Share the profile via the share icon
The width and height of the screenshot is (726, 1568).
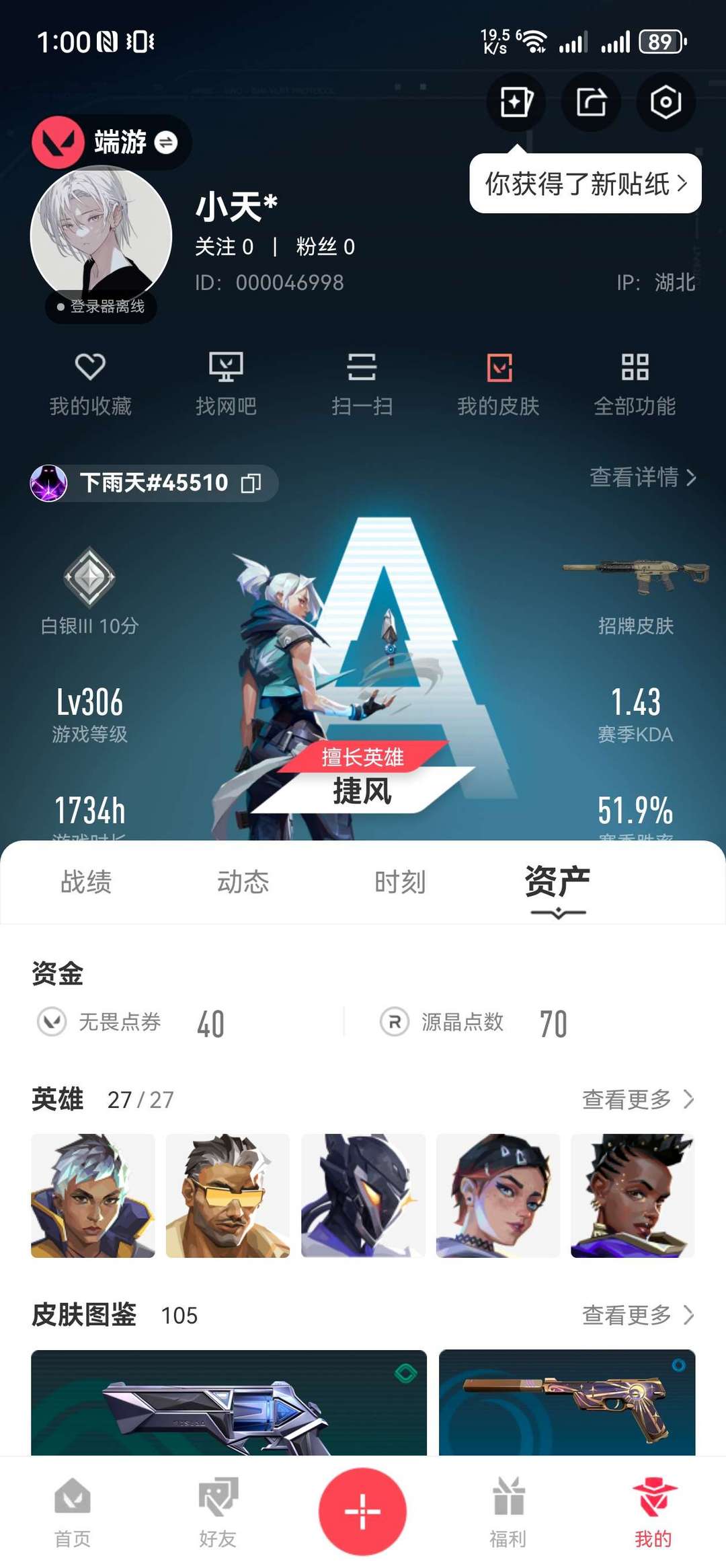[591, 102]
